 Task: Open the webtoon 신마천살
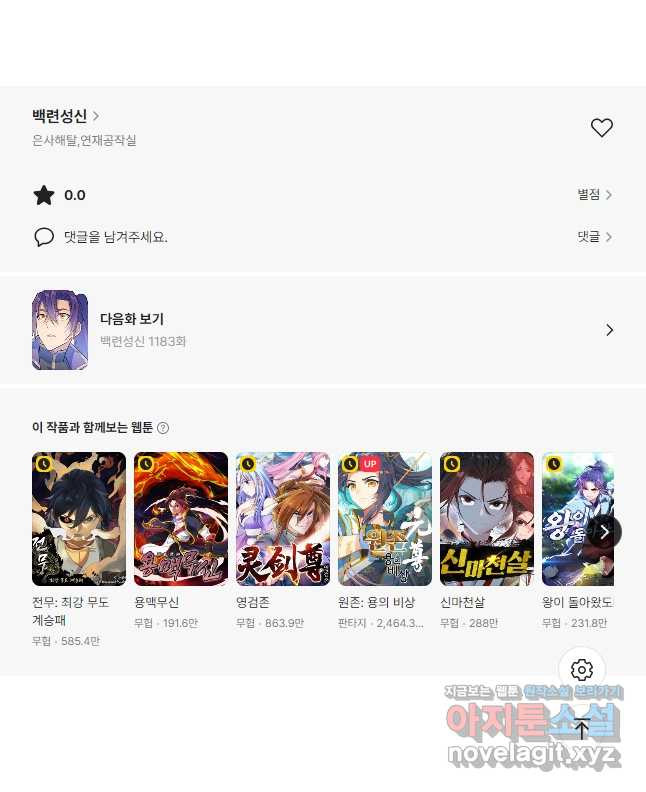(487, 519)
